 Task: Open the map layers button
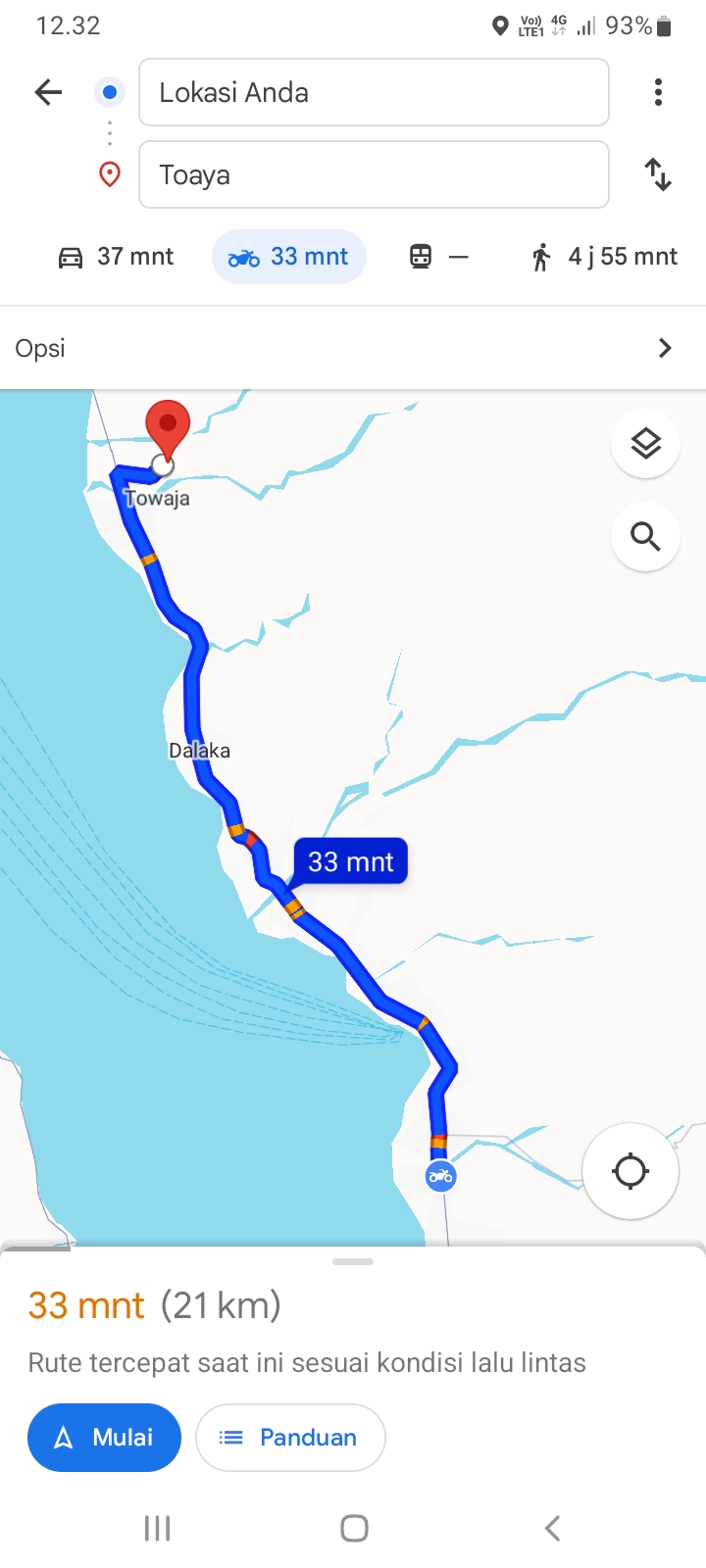tap(645, 444)
